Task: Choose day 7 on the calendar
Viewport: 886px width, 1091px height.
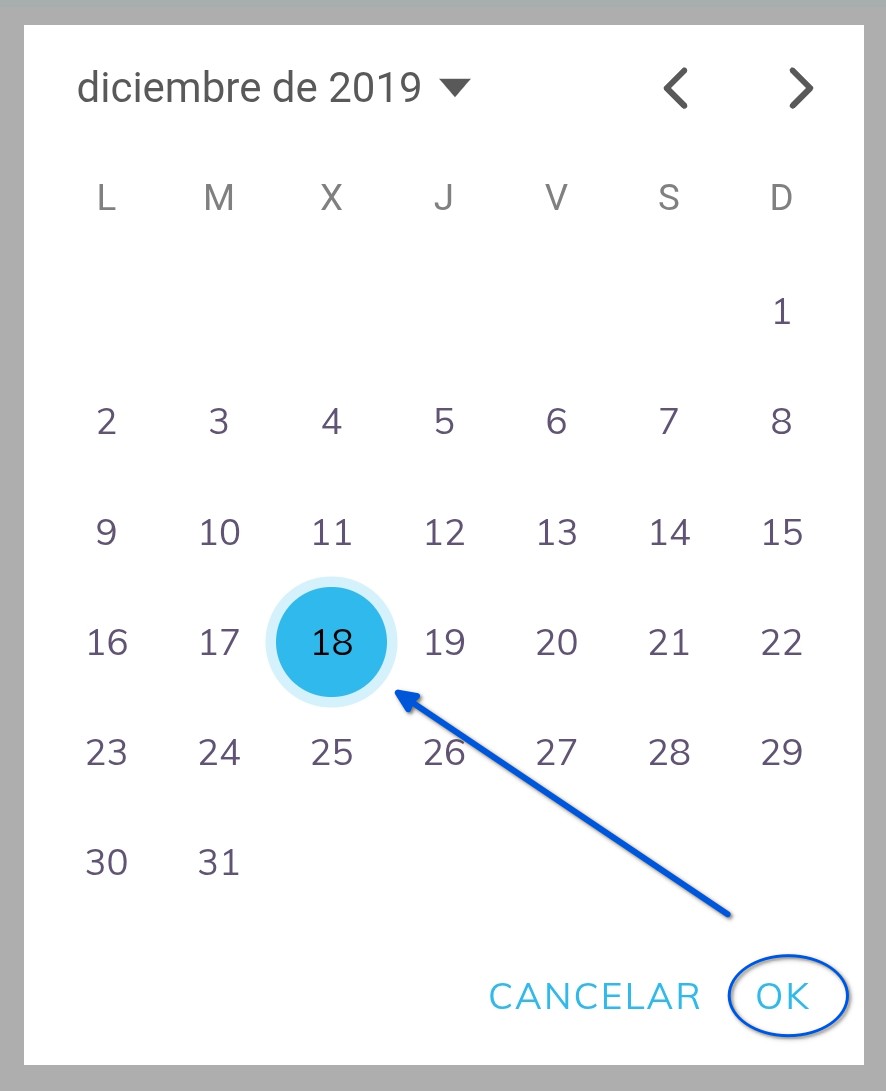Action: coord(669,422)
